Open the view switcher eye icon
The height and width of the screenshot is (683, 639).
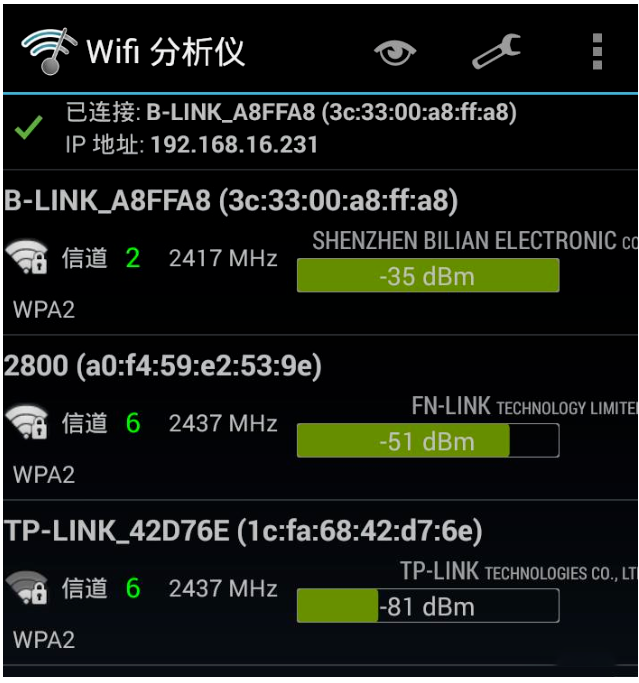[395, 52]
